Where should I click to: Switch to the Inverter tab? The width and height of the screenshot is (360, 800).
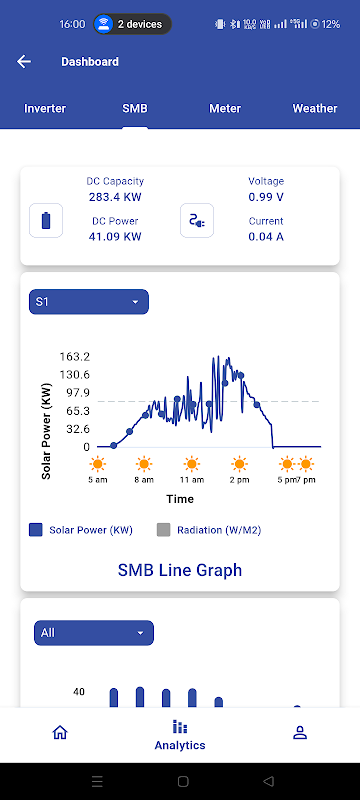click(45, 108)
